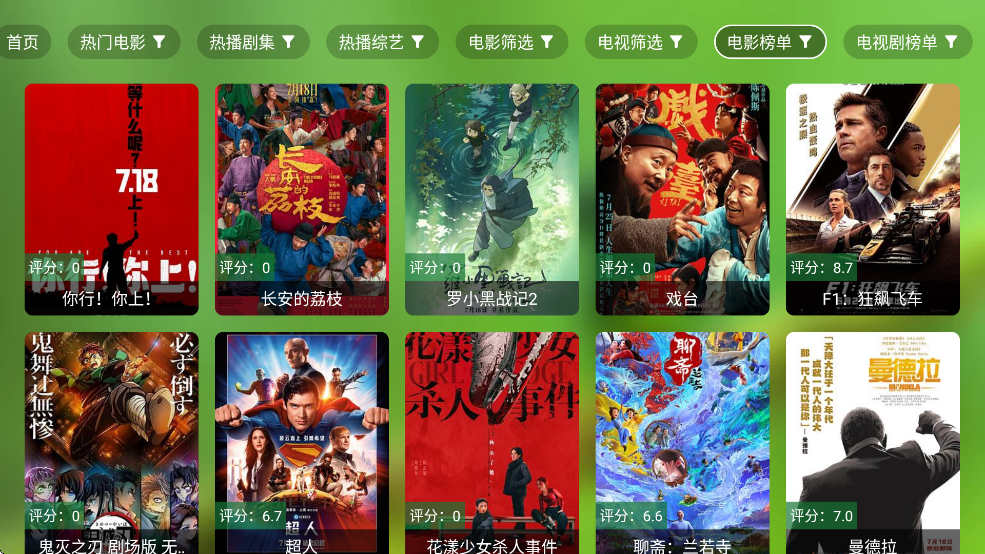This screenshot has height=554, width=985.
Task: Open the 电影筛选 tab
Action: pos(511,42)
